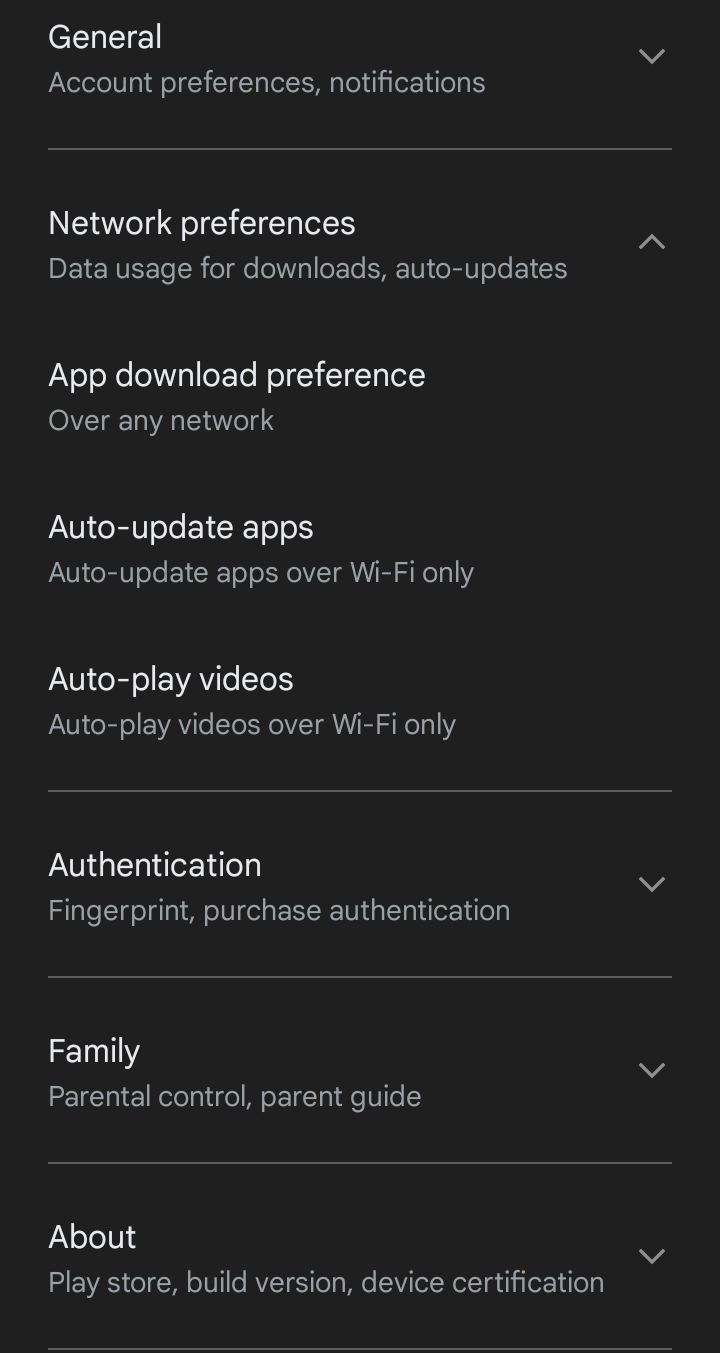Open Auto-play videos setting

pyautogui.click(x=360, y=700)
